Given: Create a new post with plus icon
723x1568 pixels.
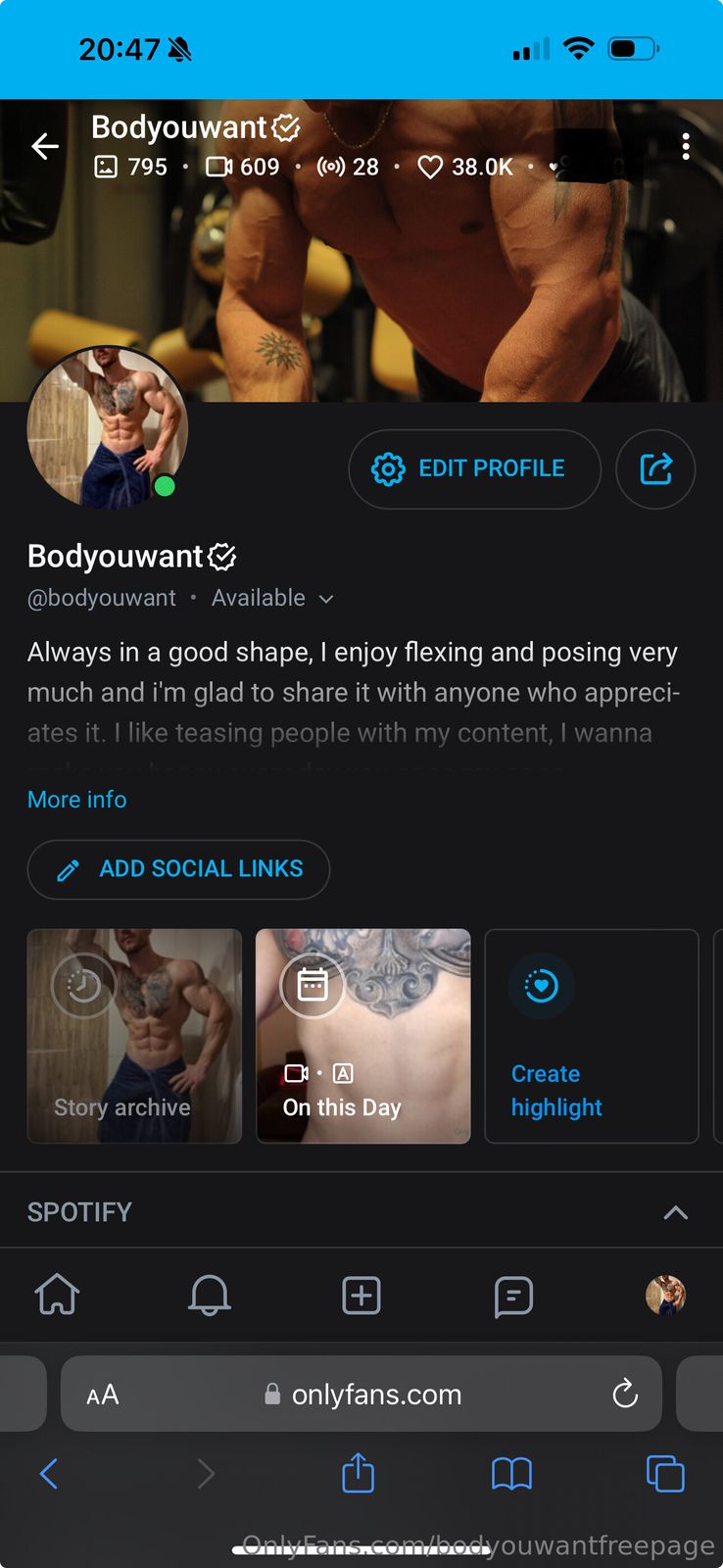Looking at the screenshot, I should 361,1296.
